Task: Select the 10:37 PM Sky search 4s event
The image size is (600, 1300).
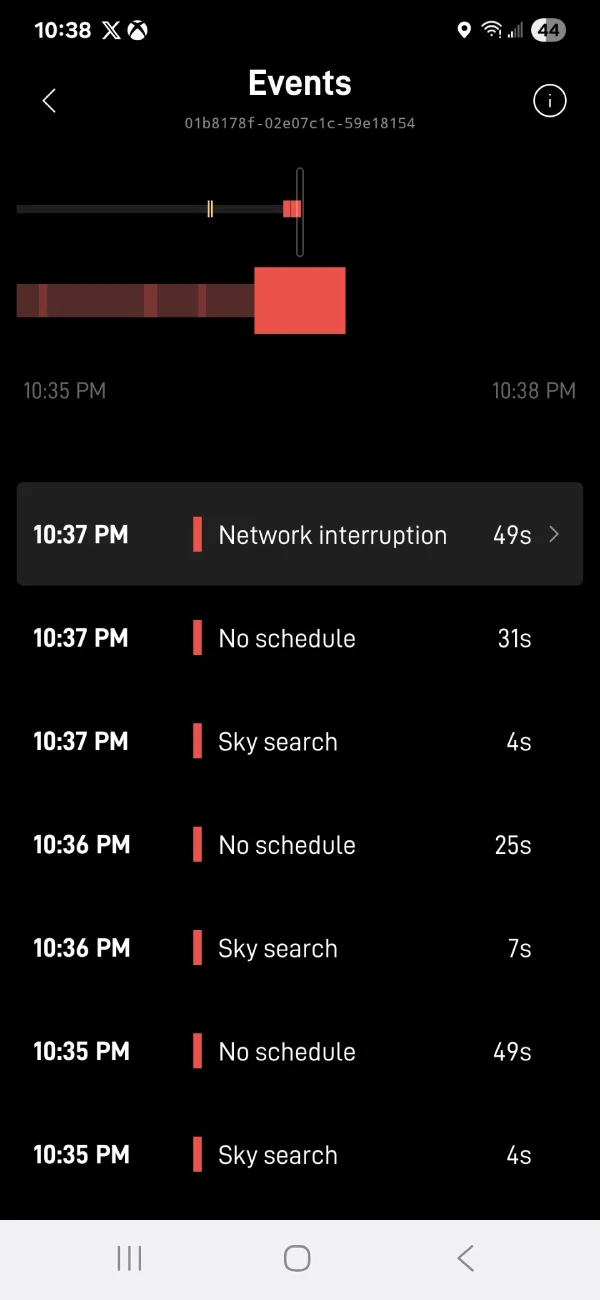Action: tap(300, 742)
